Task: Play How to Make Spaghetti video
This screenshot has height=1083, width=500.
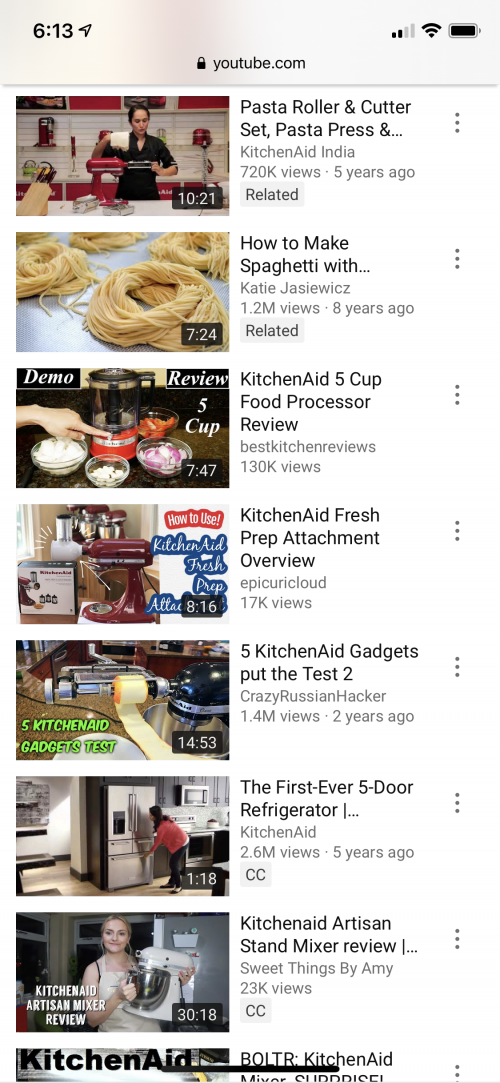Action: click(x=123, y=292)
